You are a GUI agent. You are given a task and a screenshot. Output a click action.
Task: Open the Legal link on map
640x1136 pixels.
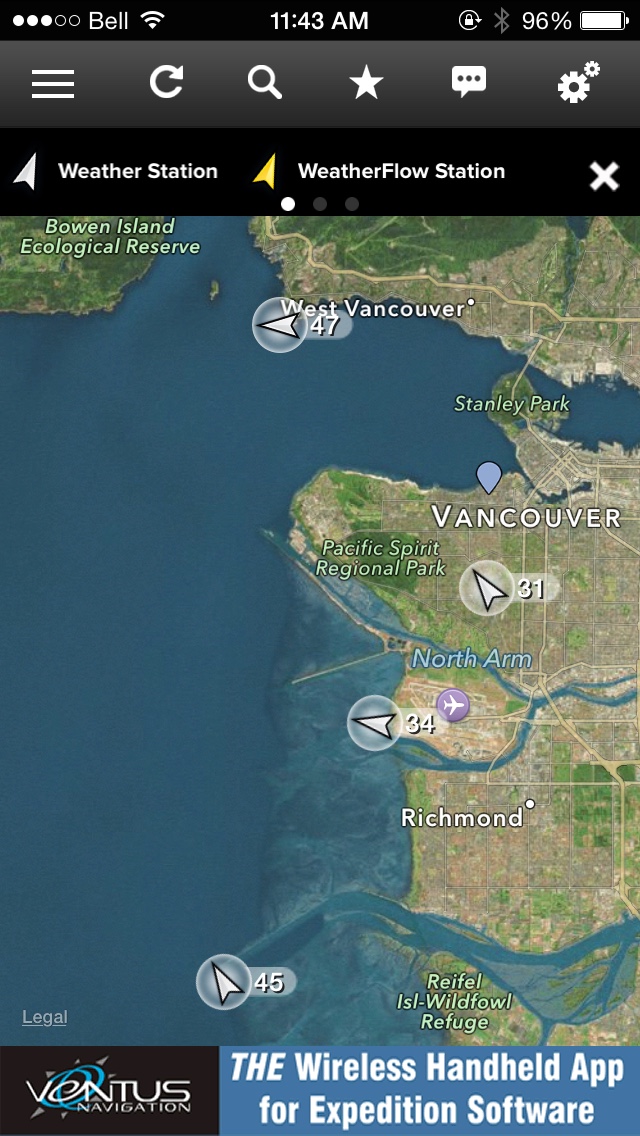pyautogui.click(x=45, y=1017)
